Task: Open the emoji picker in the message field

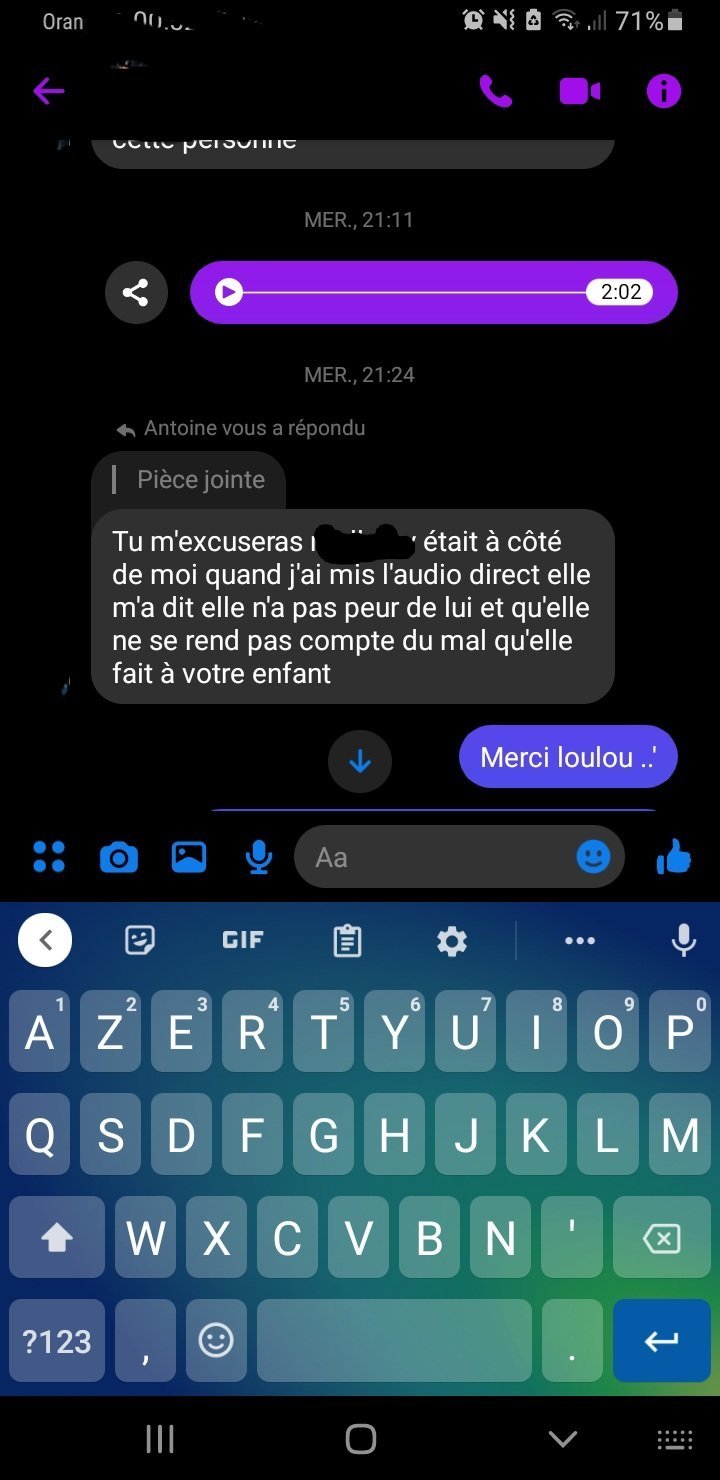Action: click(593, 857)
